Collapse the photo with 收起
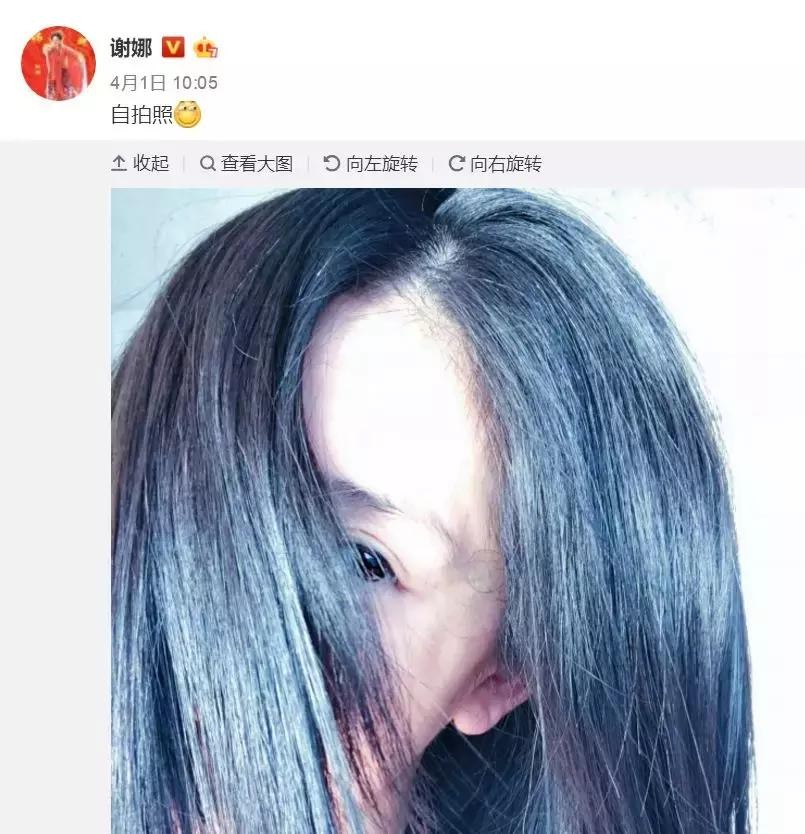 click(x=140, y=164)
